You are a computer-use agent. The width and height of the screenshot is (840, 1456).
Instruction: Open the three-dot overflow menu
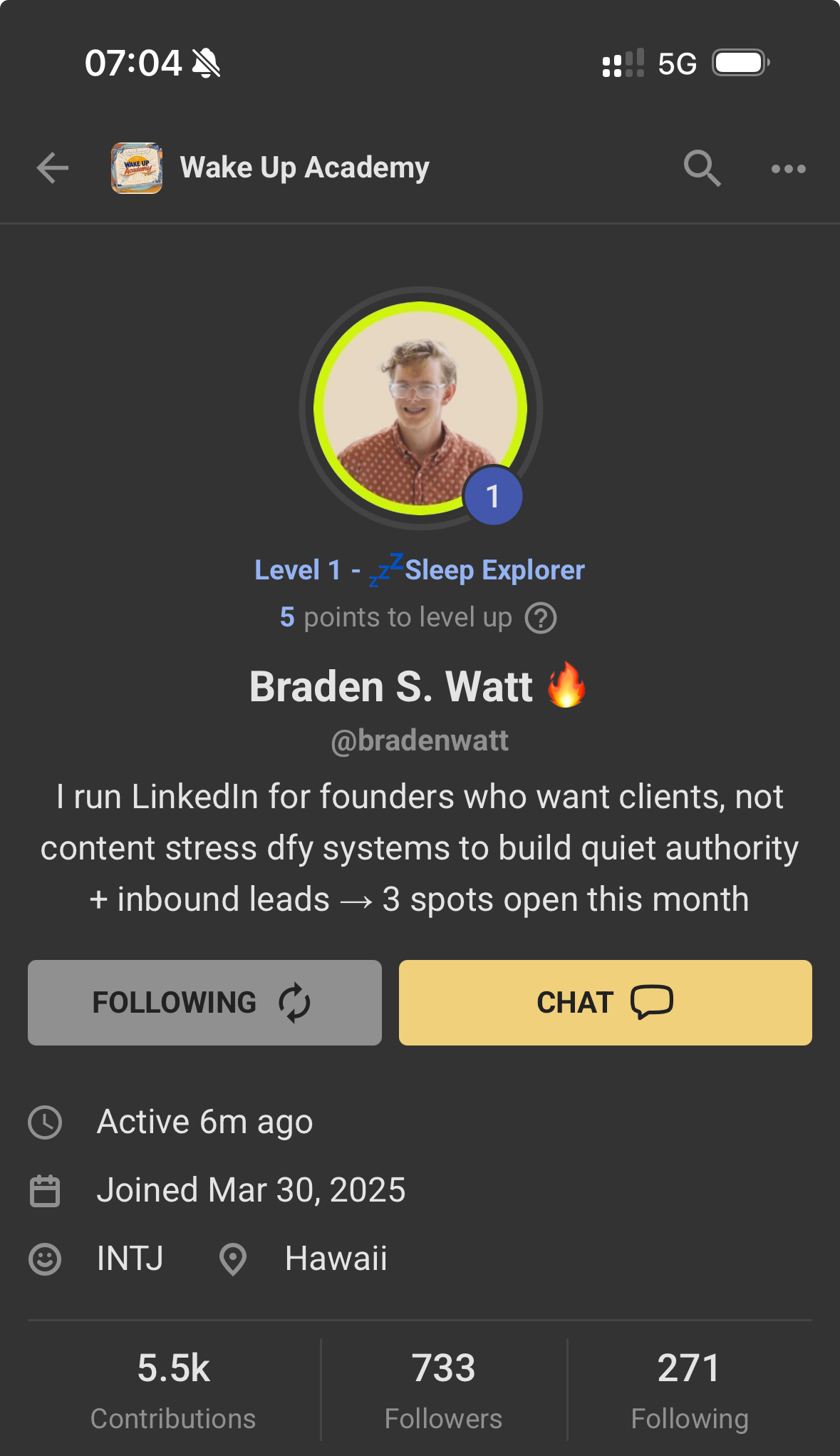789,168
